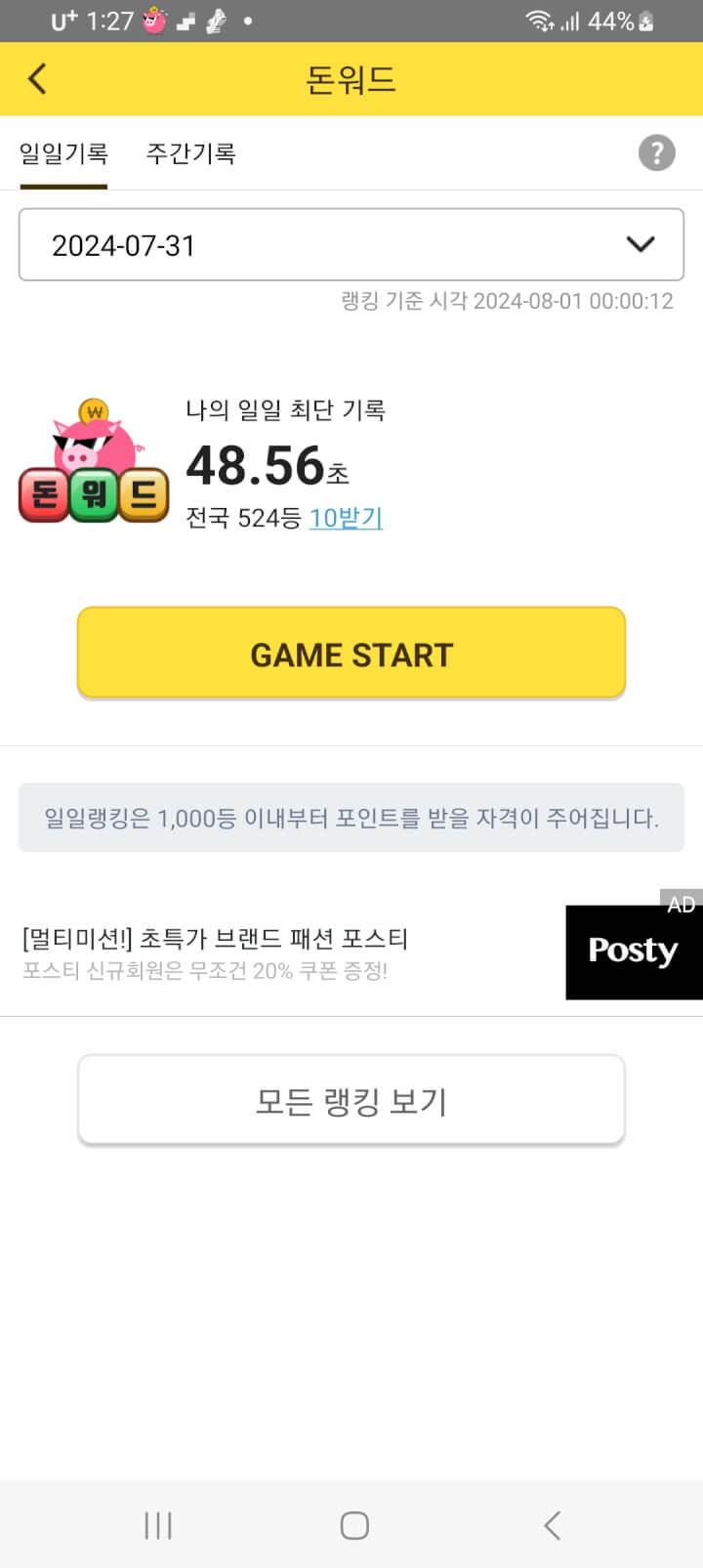View all rankings via 모든 랭킹 보기
This screenshot has height=1568, width=703.
(x=351, y=1101)
